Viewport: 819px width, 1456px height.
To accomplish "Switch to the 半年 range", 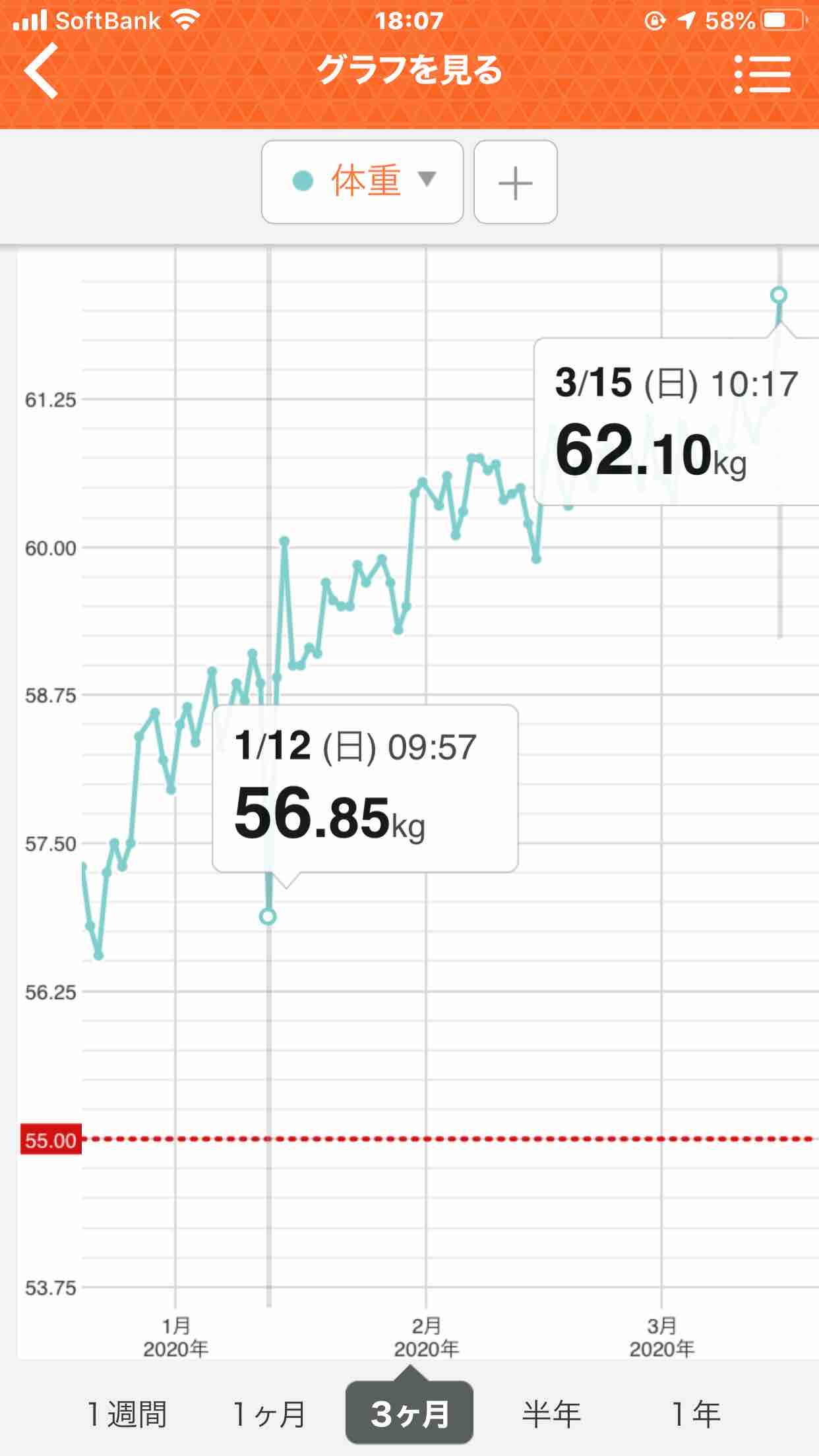I will tap(551, 1413).
